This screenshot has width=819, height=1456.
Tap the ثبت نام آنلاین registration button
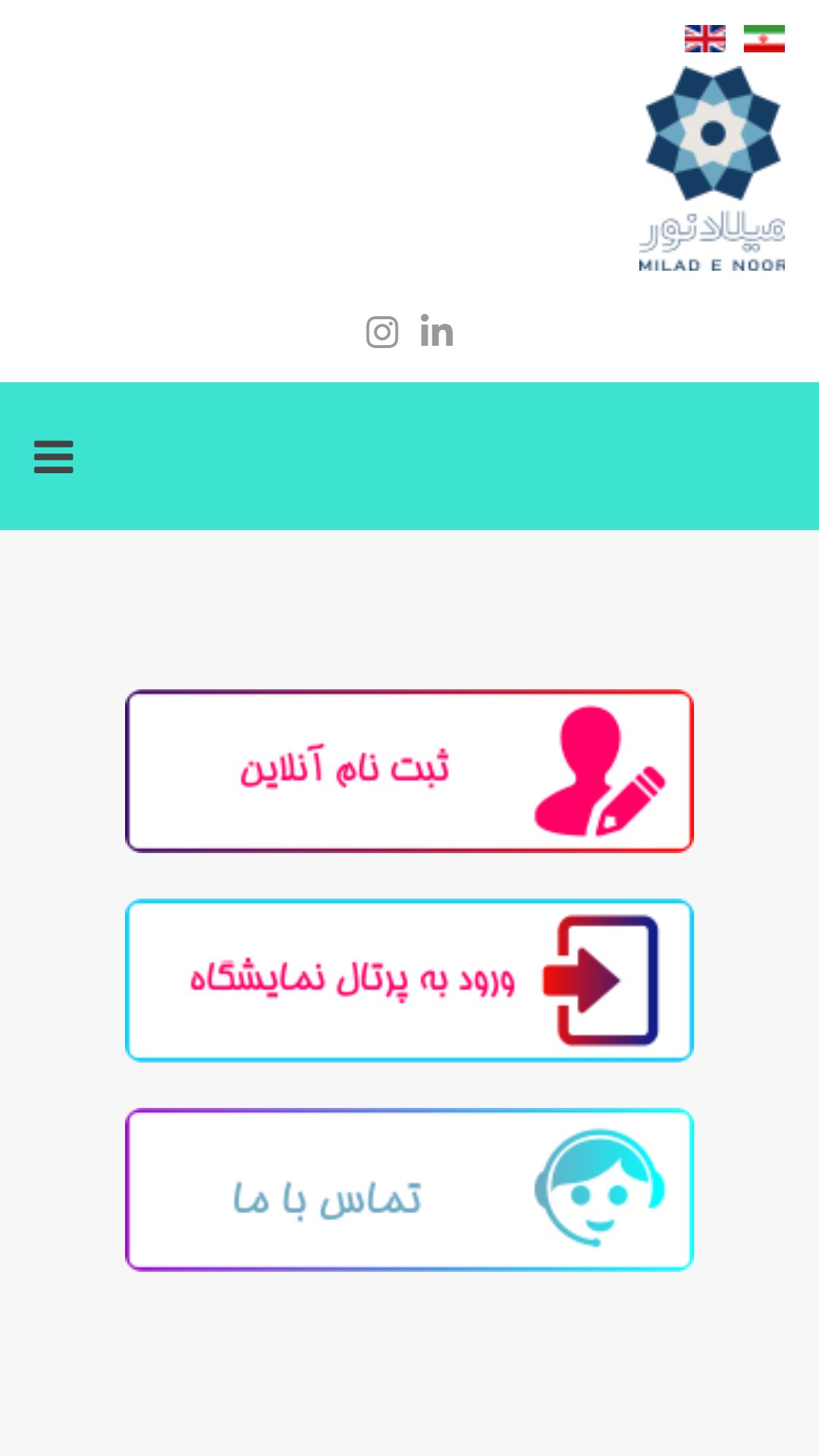pos(409,770)
